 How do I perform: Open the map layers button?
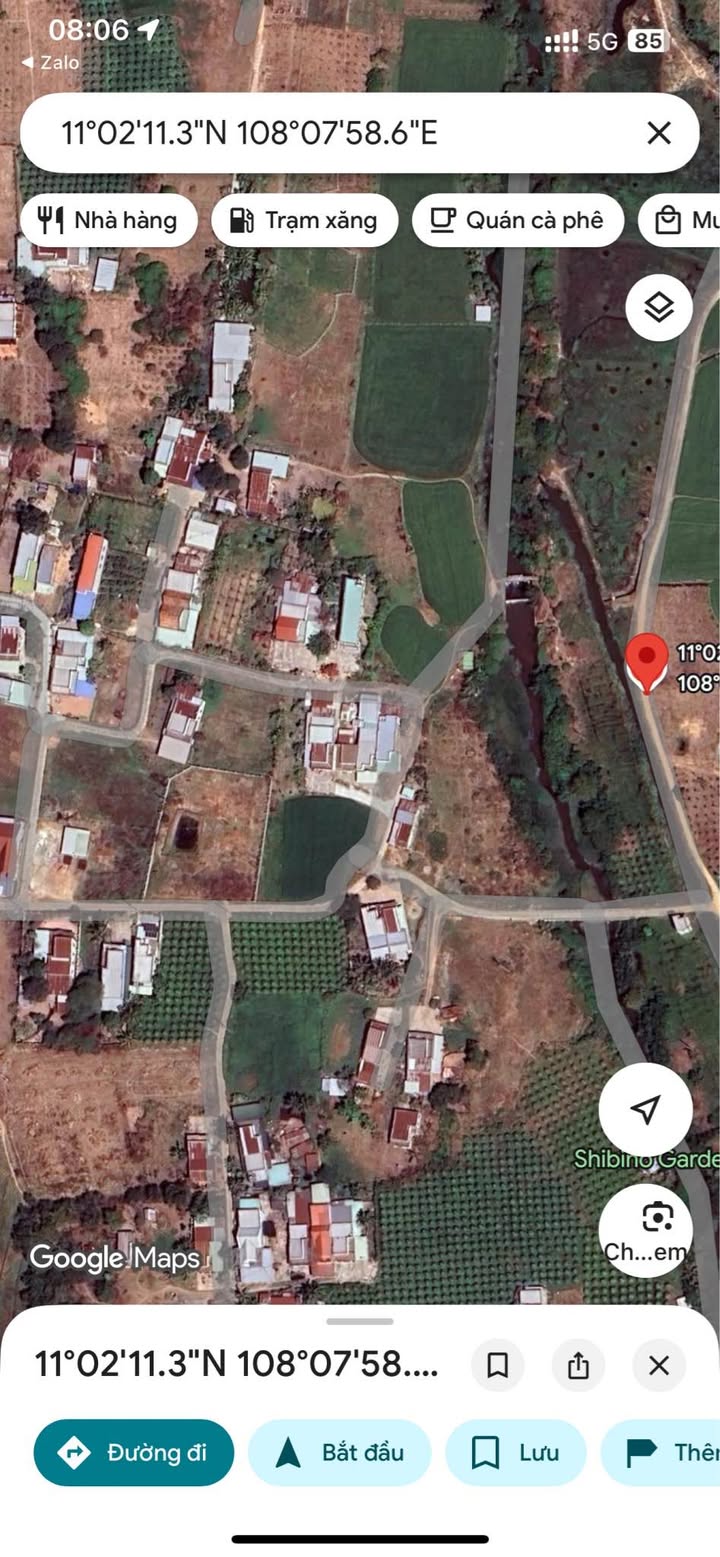(x=659, y=308)
